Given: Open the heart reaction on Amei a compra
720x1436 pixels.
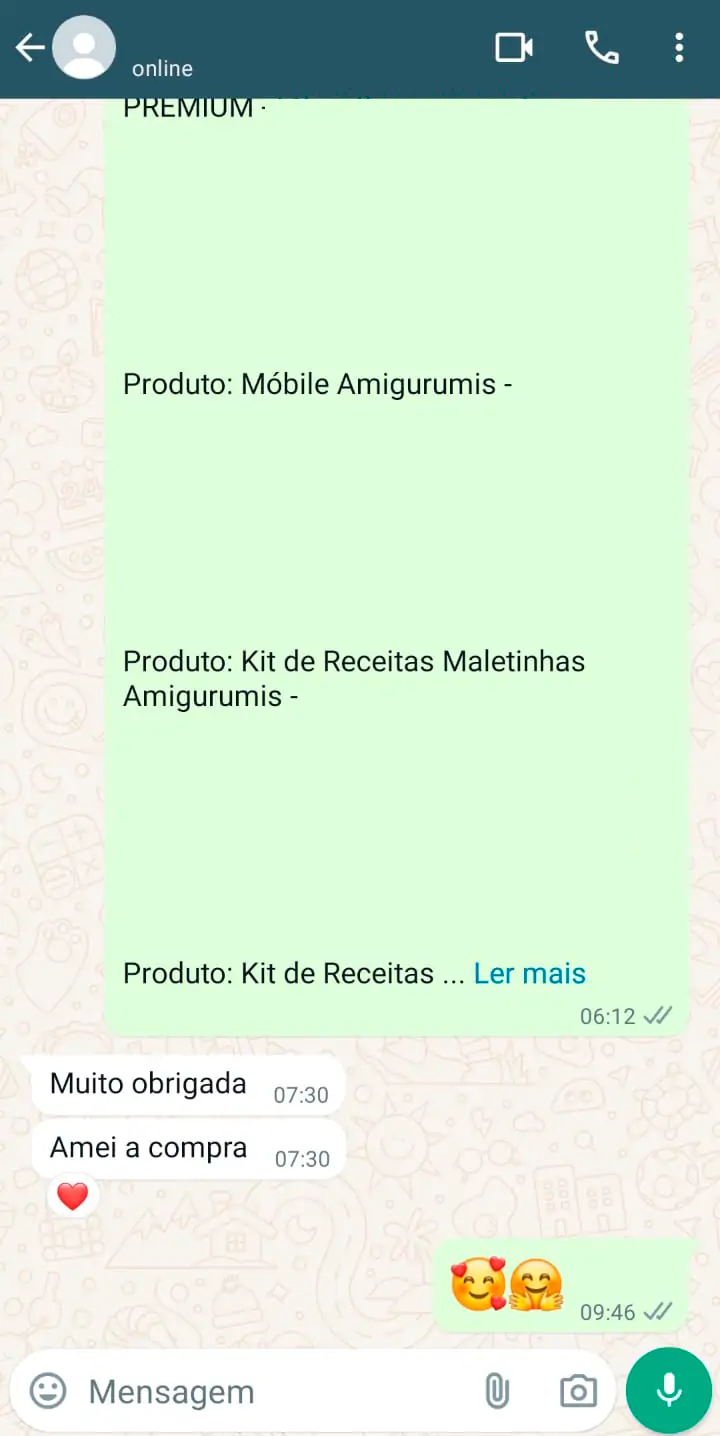Looking at the screenshot, I should (x=72, y=1196).
